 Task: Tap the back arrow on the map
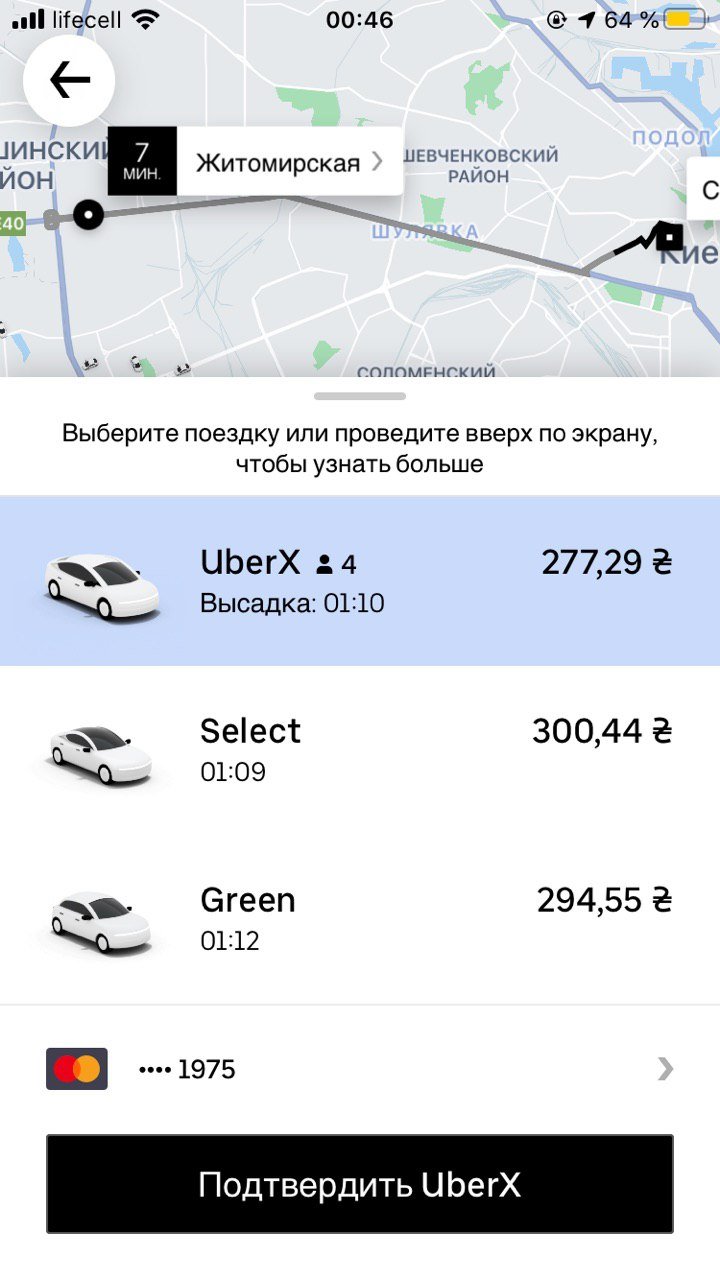coord(68,80)
